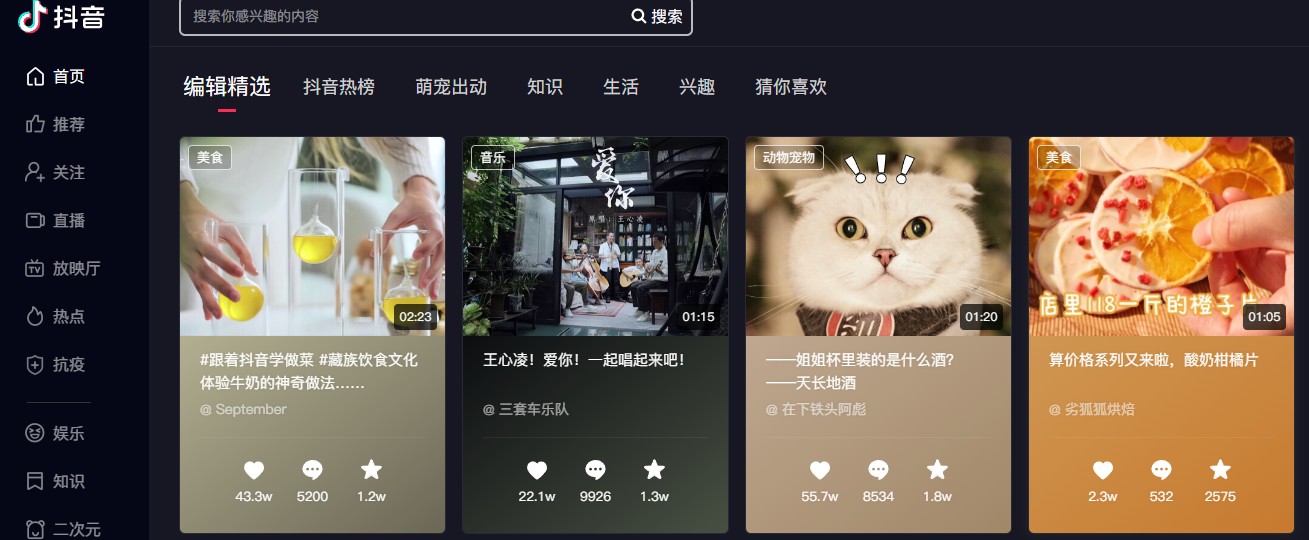Image resolution: width=1309 pixels, height=540 pixels.
Task: Tap the 搜索 search button
Action: tap(657, 16)
